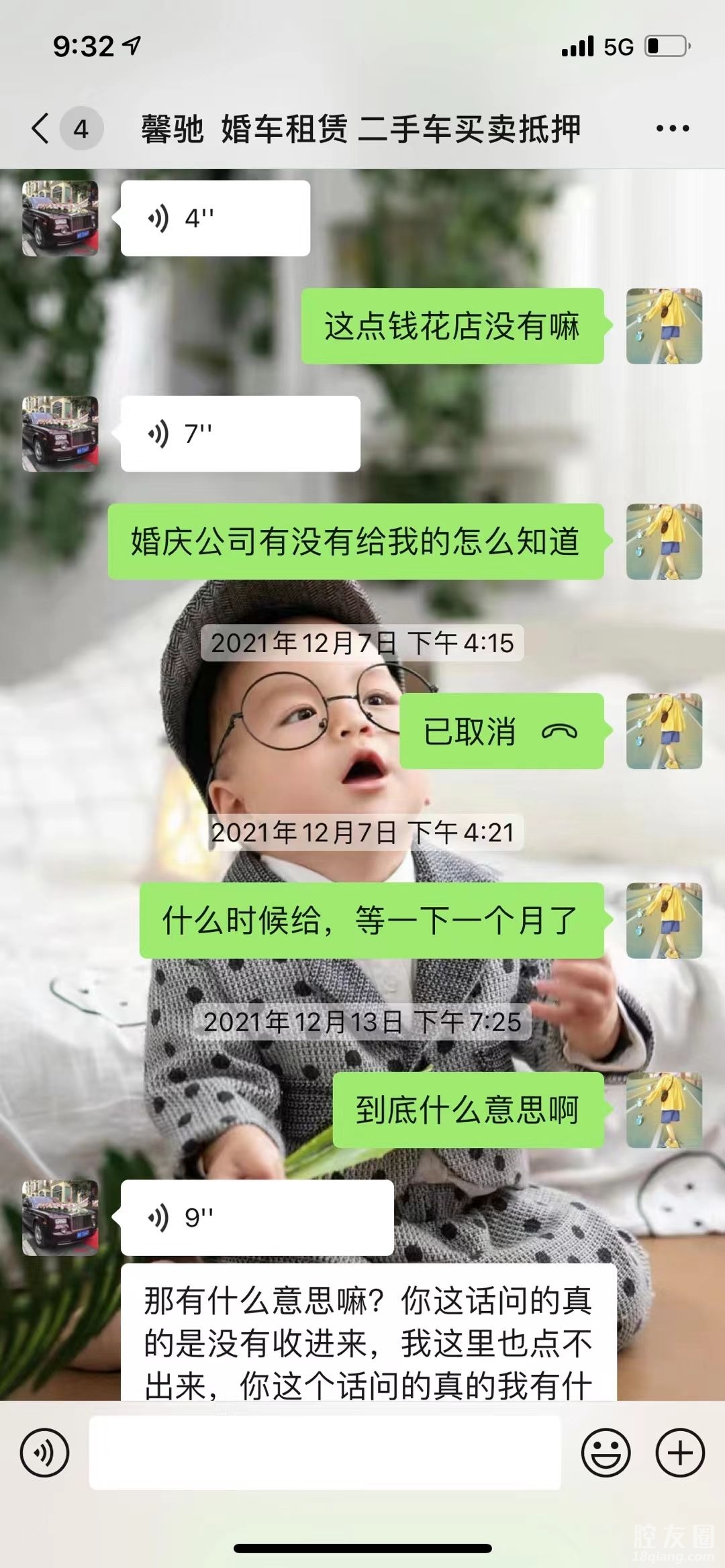The image size is (725, 1568).
Task: Focus the message text field
Action: click(325, 1453)
